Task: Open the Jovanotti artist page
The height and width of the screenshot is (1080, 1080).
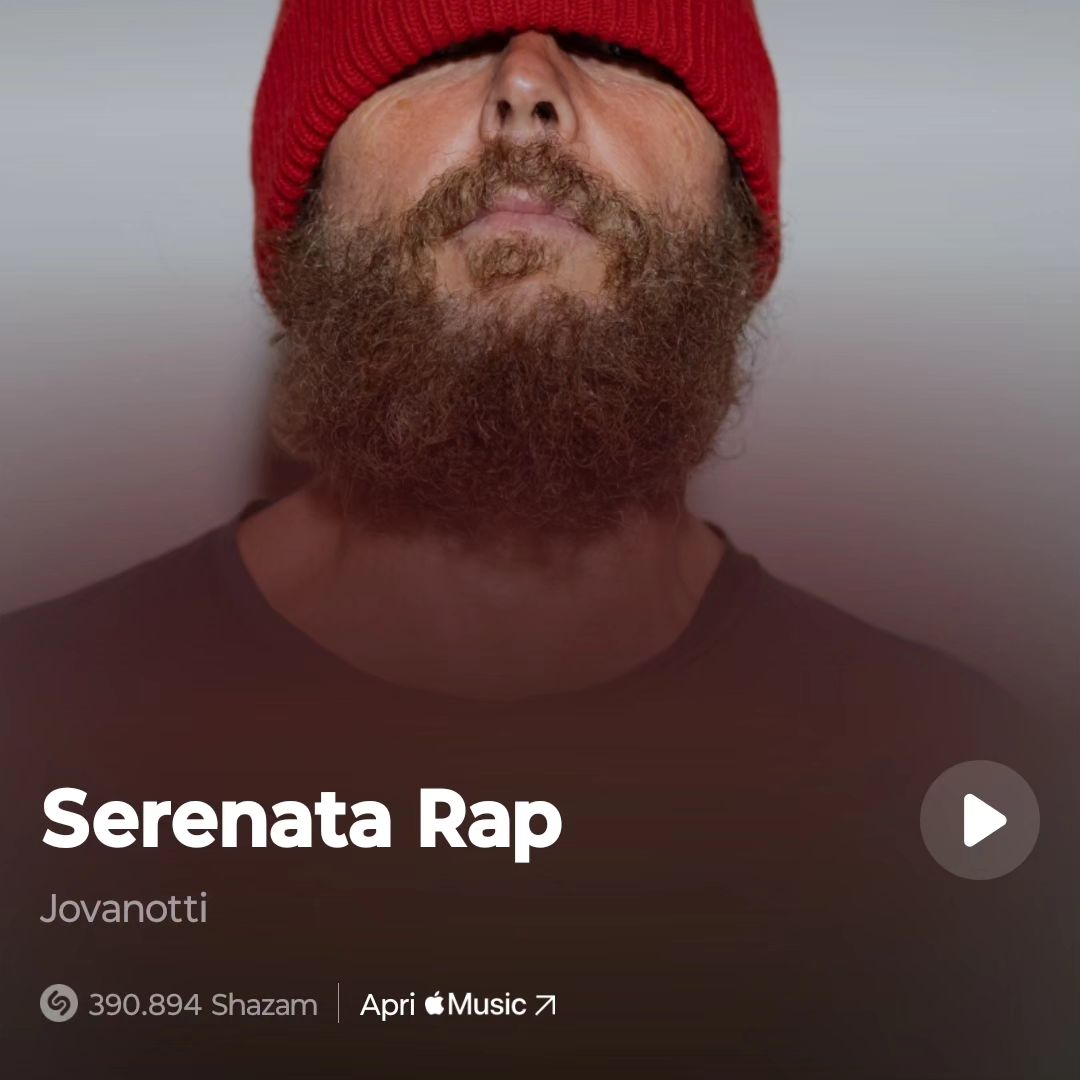Action: click(123, 911)
